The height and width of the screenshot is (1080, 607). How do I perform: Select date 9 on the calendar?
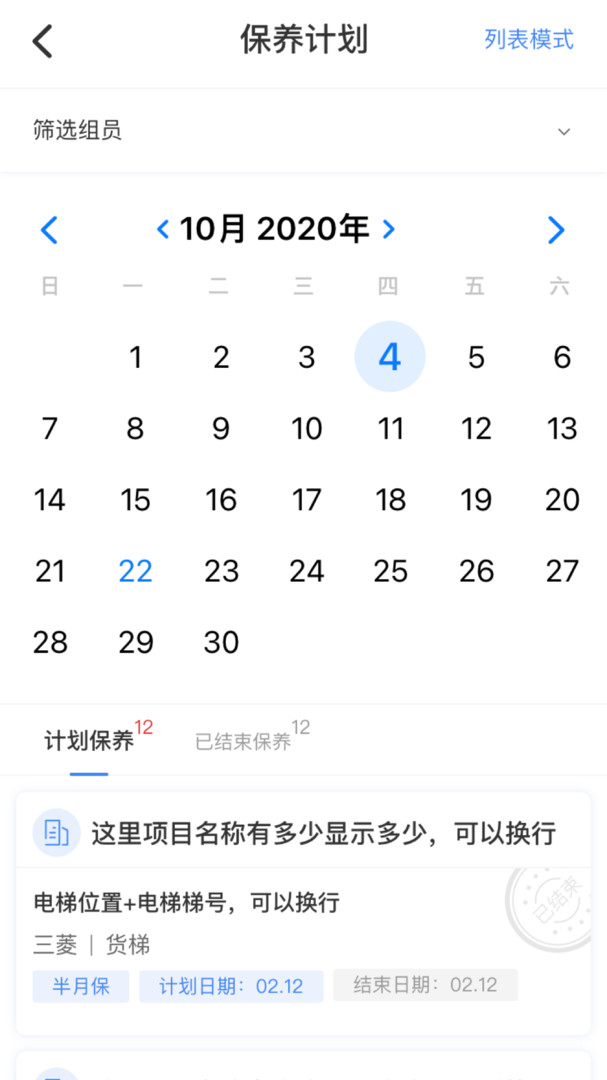tap(221, 429)
